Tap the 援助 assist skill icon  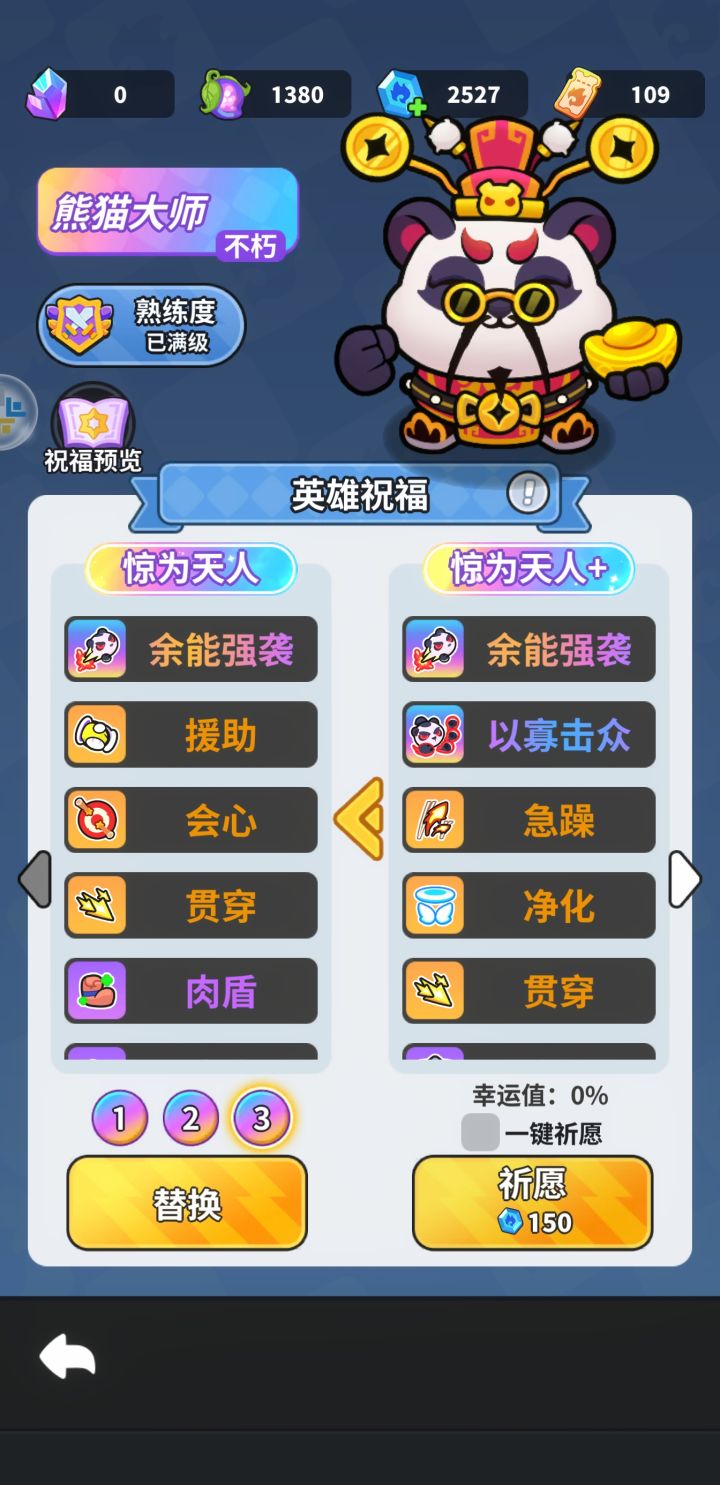point(96,733)
